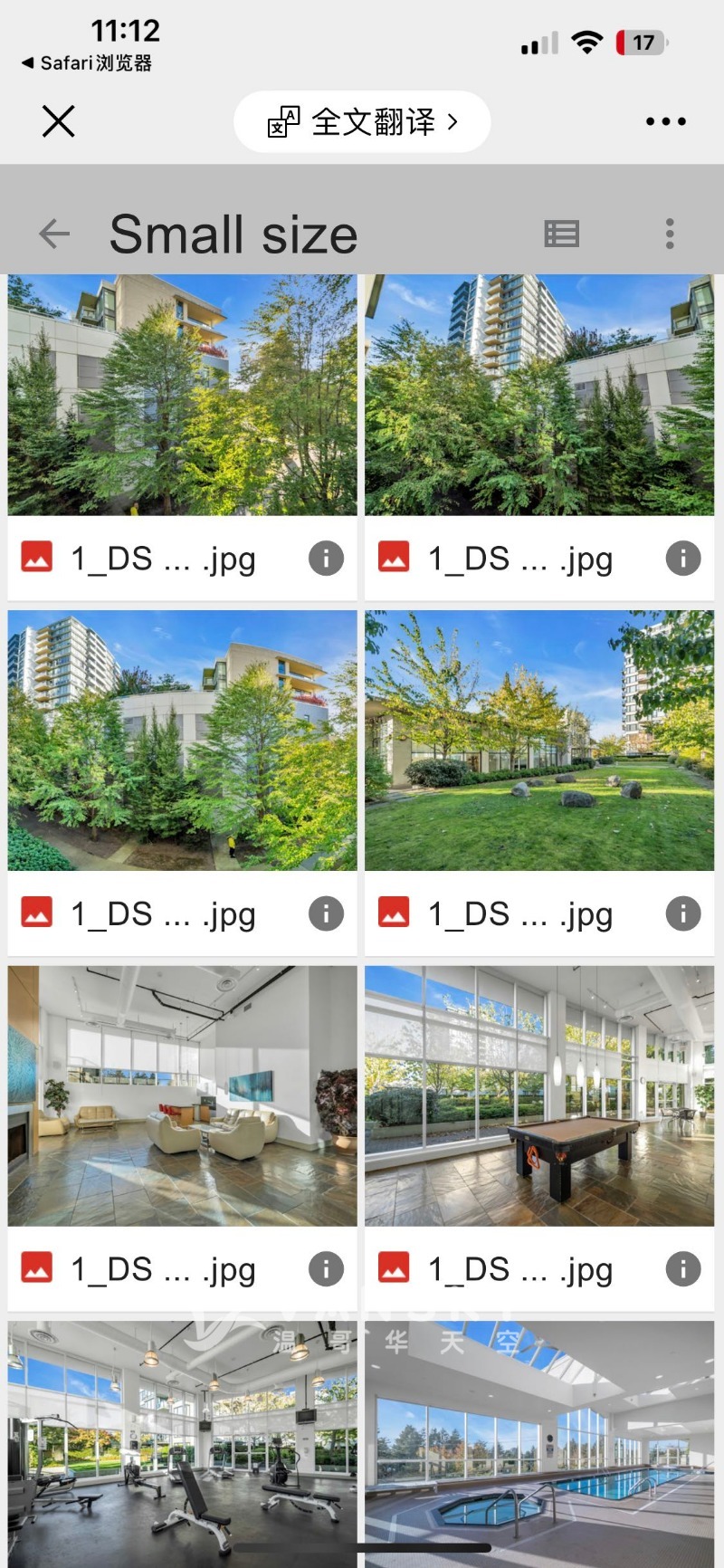
Task: Open the photo of the low-rise building behind trees
Action: (182, 396)
